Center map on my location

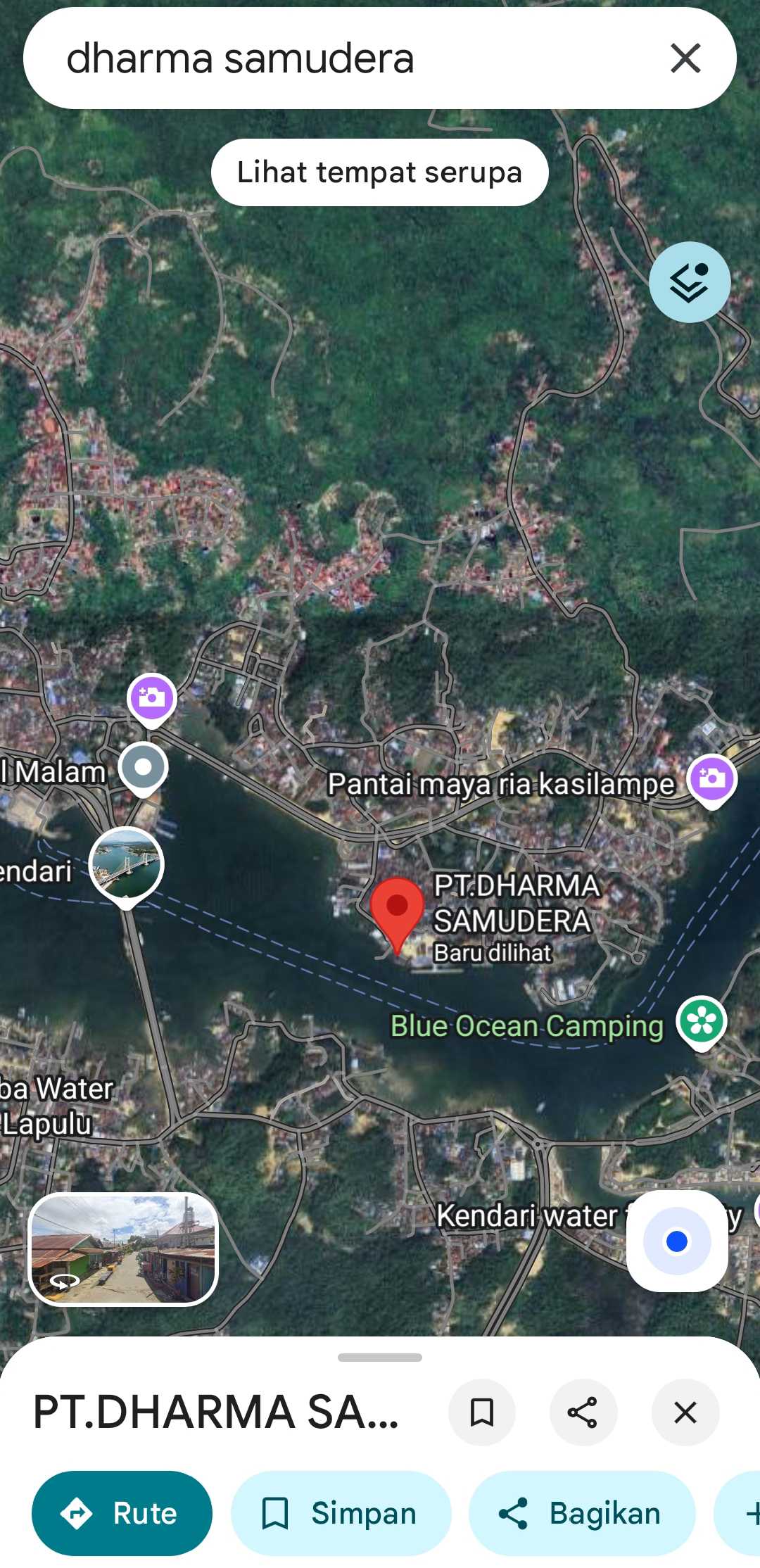click(x=677, y=1241)
